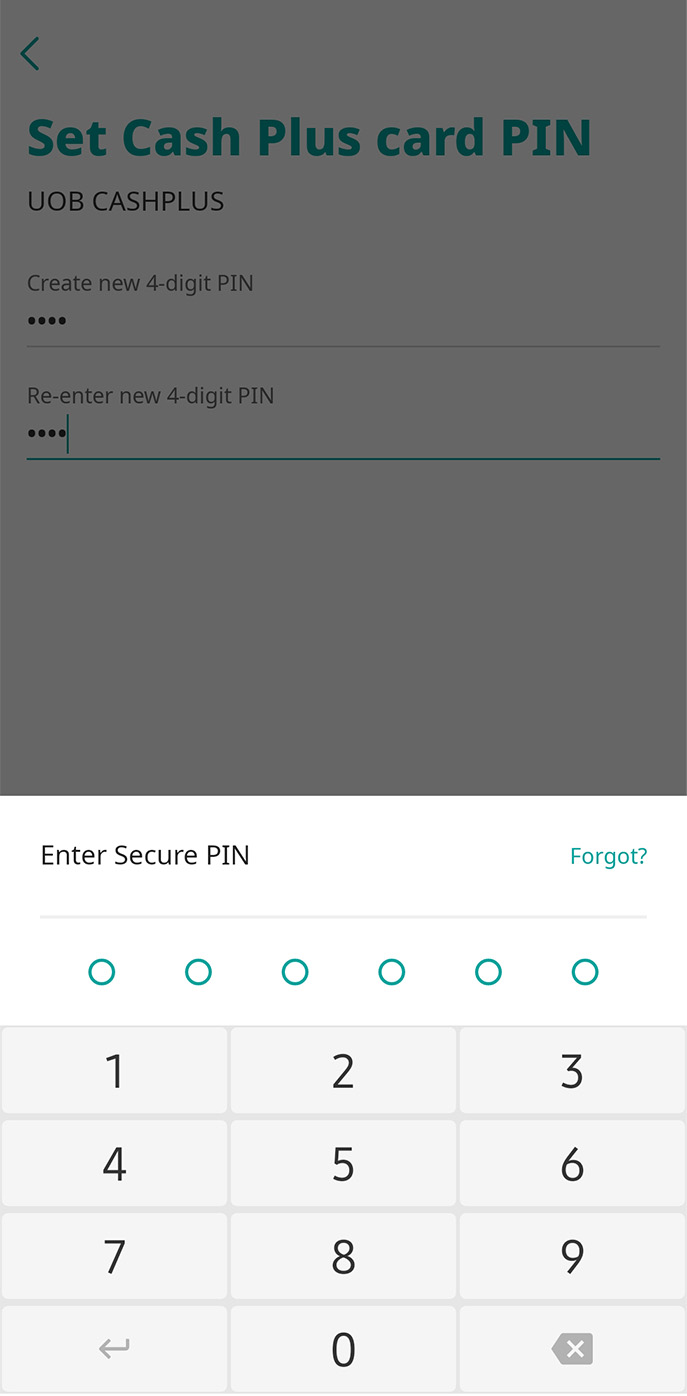
Task: Enter digit 4 on the keypad
Action: click(114, 1163)
